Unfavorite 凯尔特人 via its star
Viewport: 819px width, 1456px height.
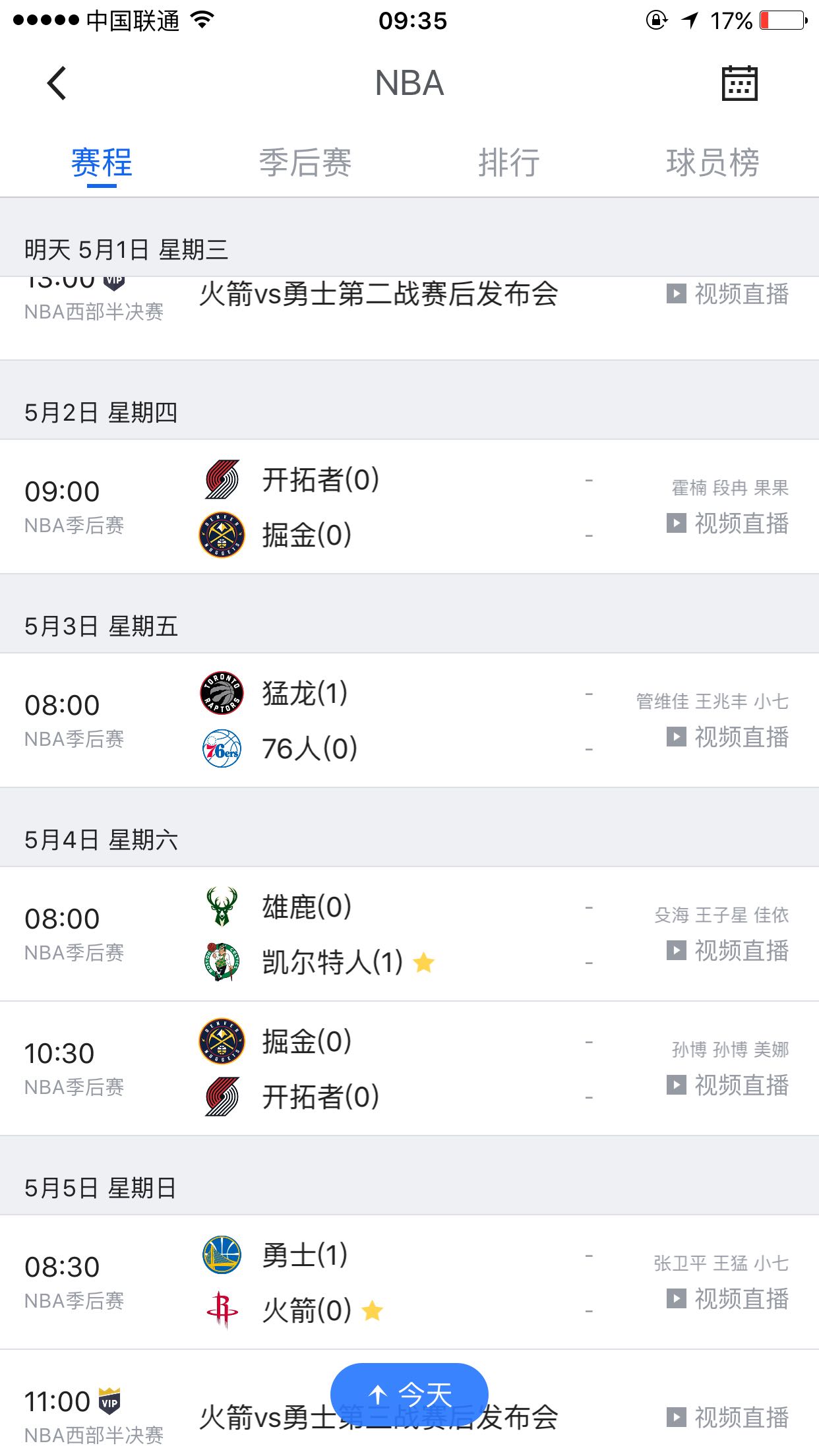(424, 963)
